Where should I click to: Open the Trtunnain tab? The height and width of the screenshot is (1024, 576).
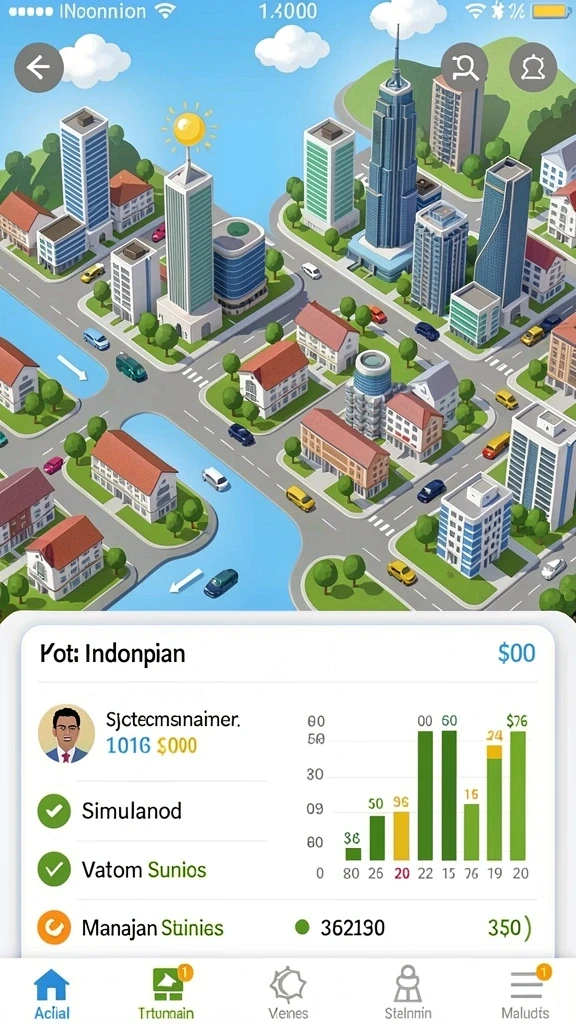click(x=167, y=993)
